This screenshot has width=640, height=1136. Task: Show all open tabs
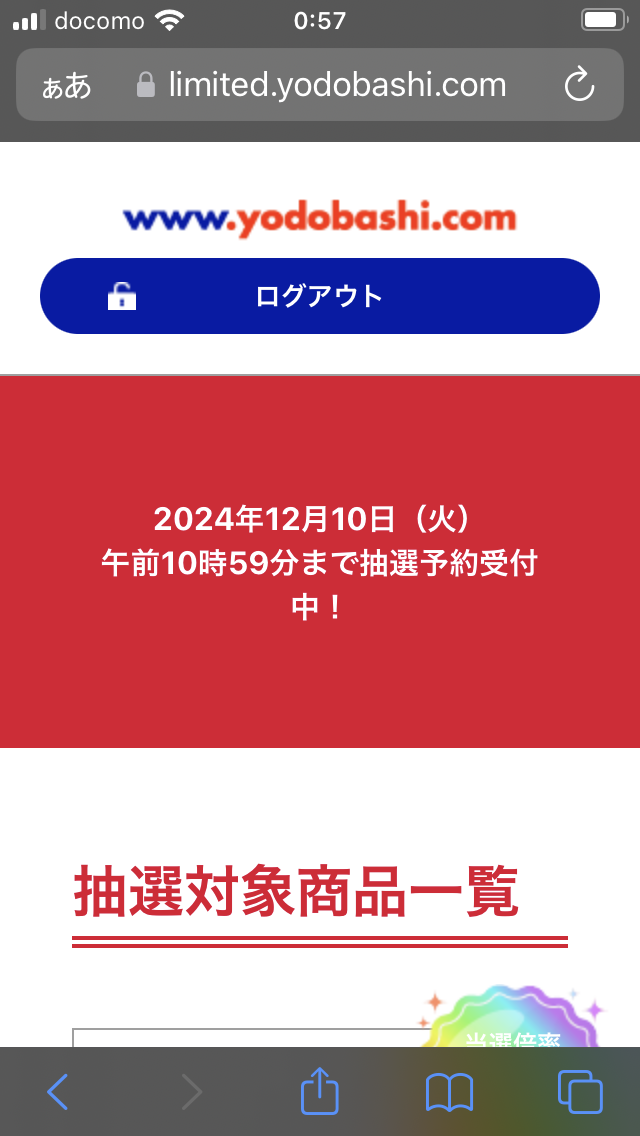(580, 1092)
